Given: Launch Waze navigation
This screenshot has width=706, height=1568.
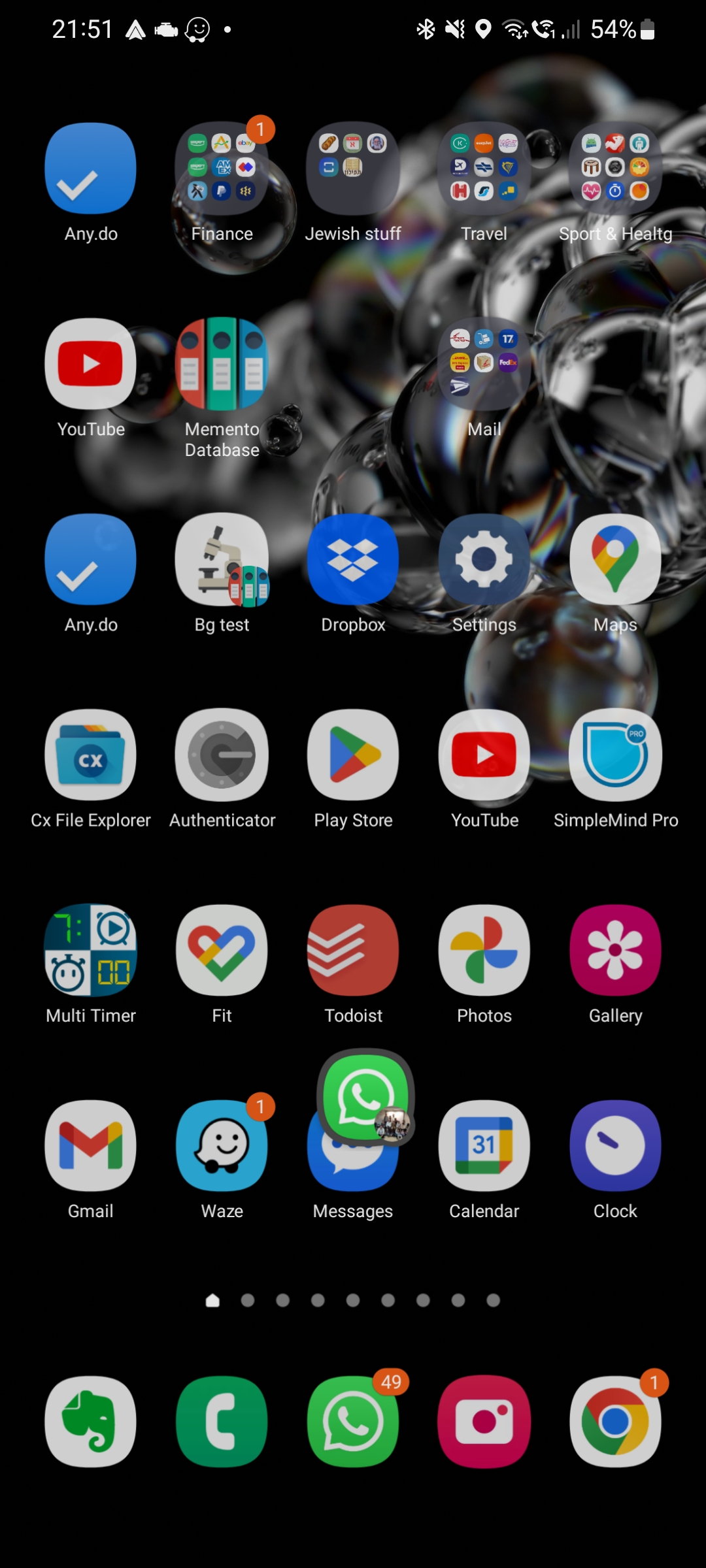Looking at the screenshot, I should tap(222, 1146).
